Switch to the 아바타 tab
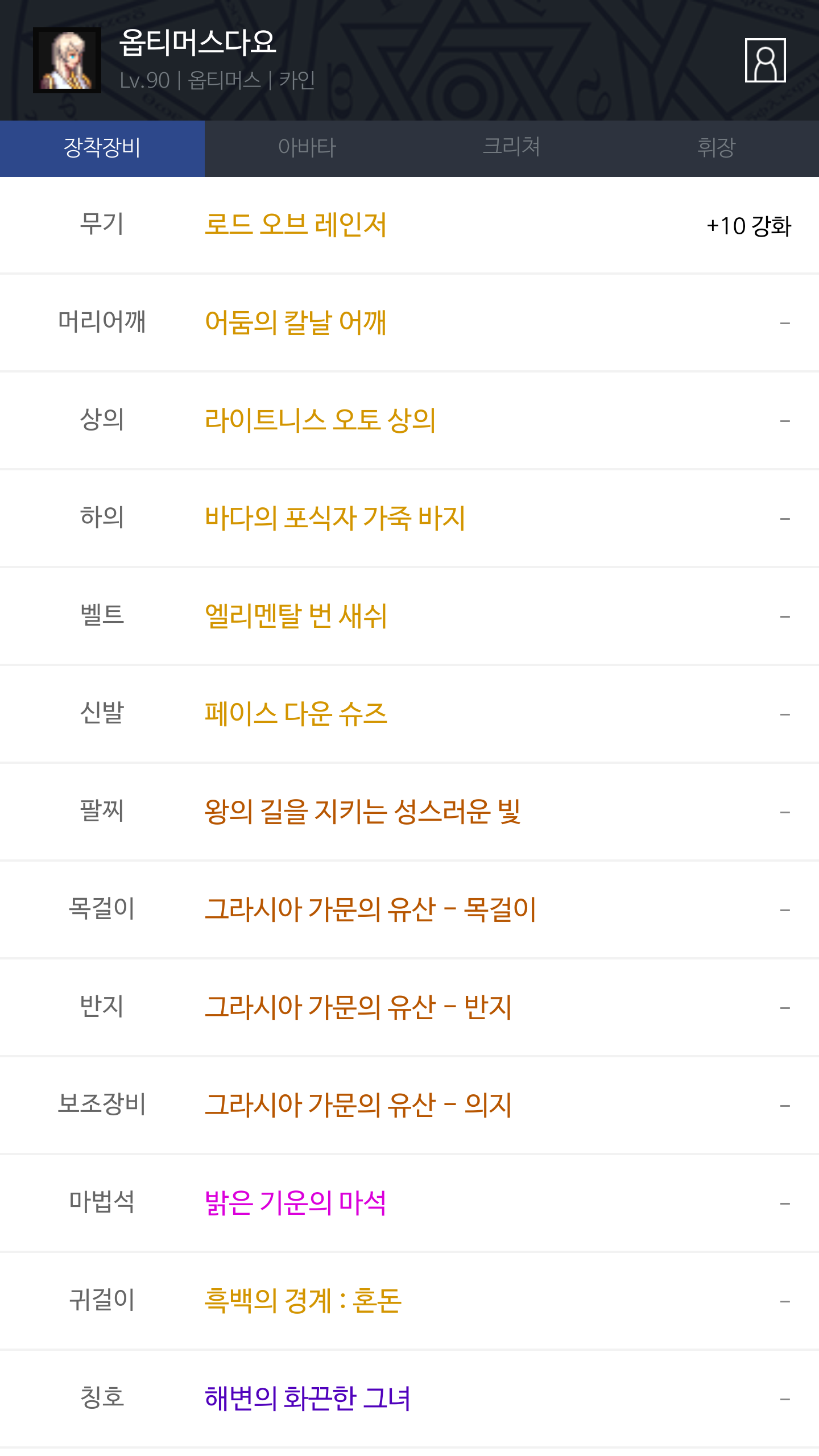Viewport: 819px width, 1456px height. point(307,148)
